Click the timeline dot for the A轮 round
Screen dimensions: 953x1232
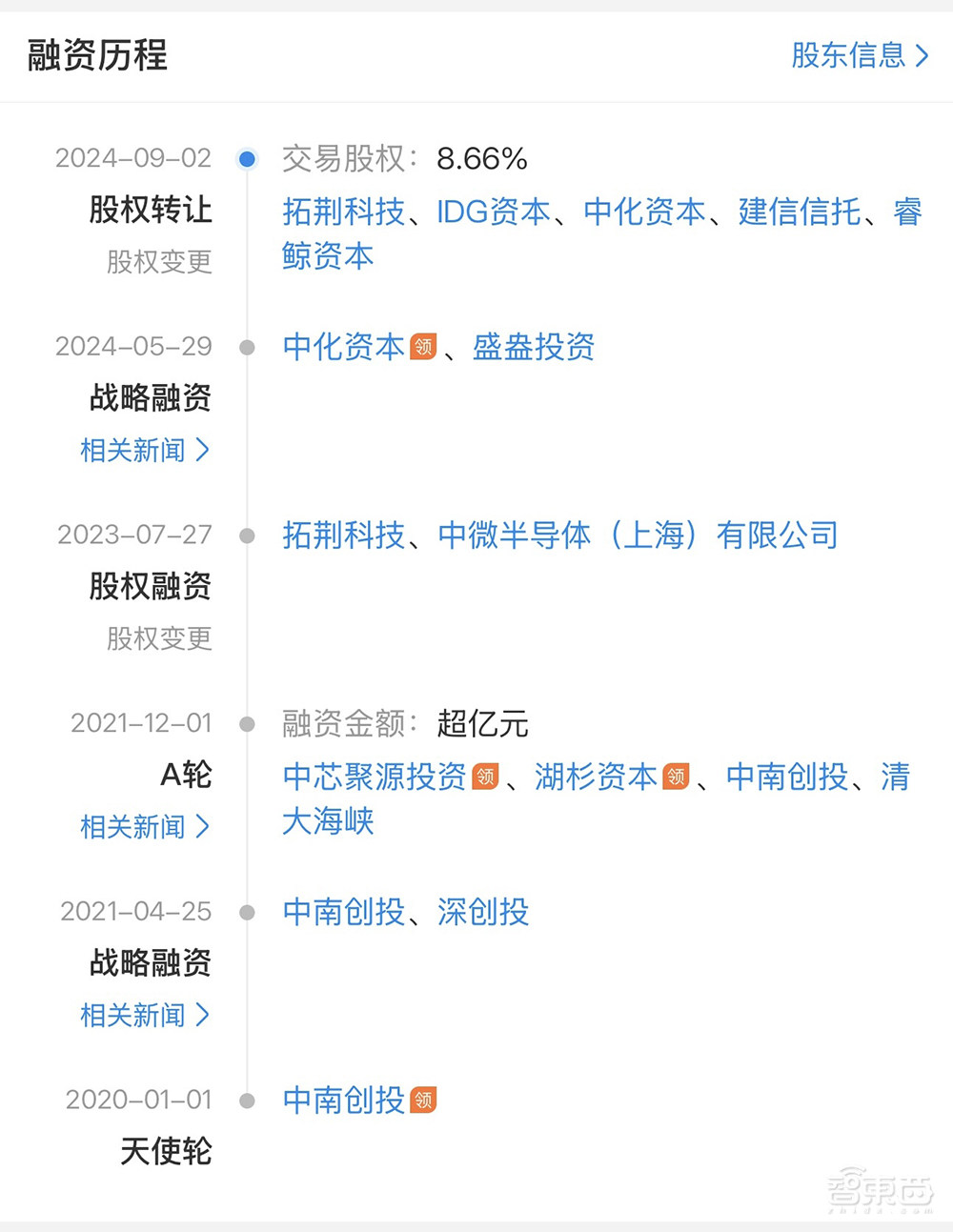(248, 724)
